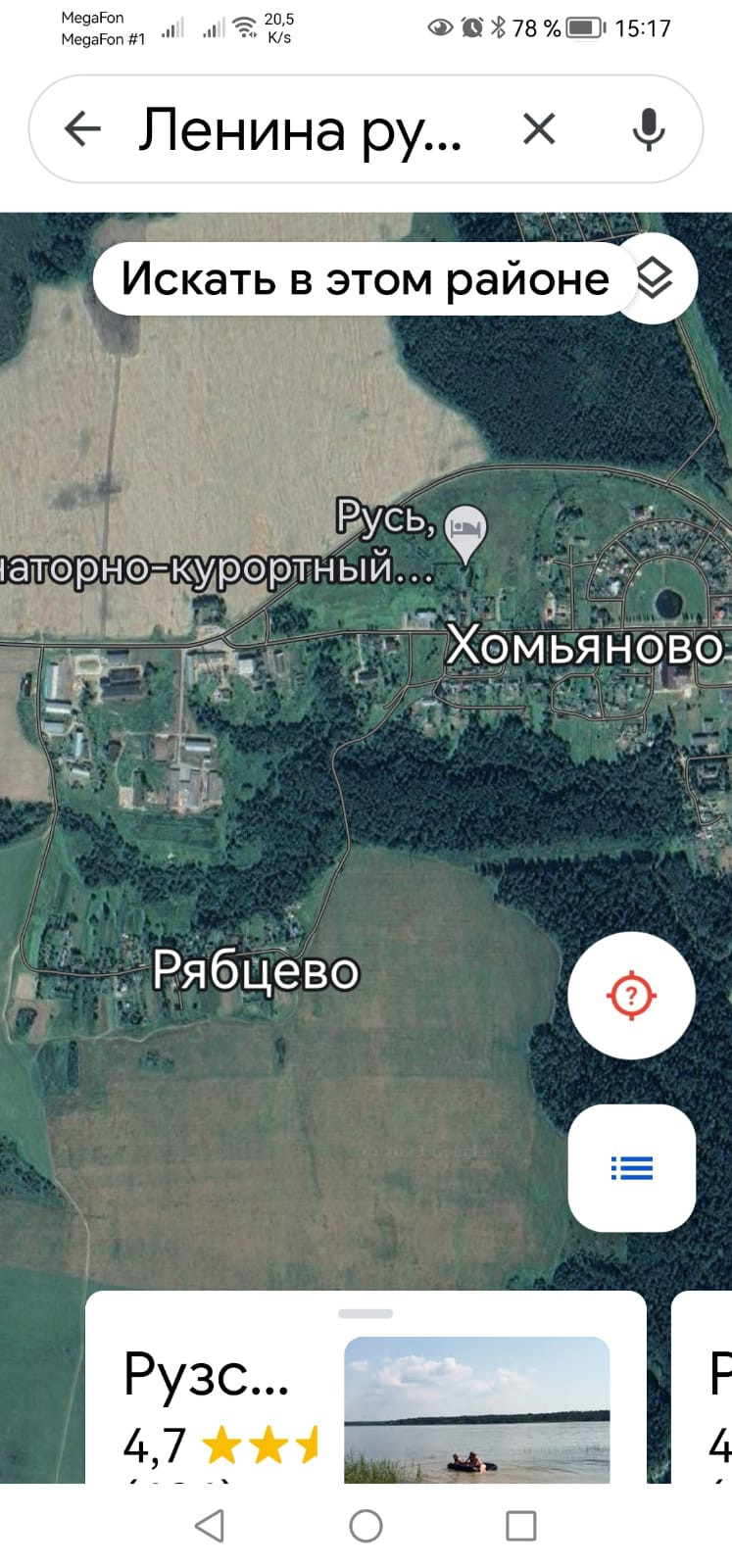The image size is (732, 1568).
Task: Tap 'Искать в этом районе' button
Action: [365, 279]
